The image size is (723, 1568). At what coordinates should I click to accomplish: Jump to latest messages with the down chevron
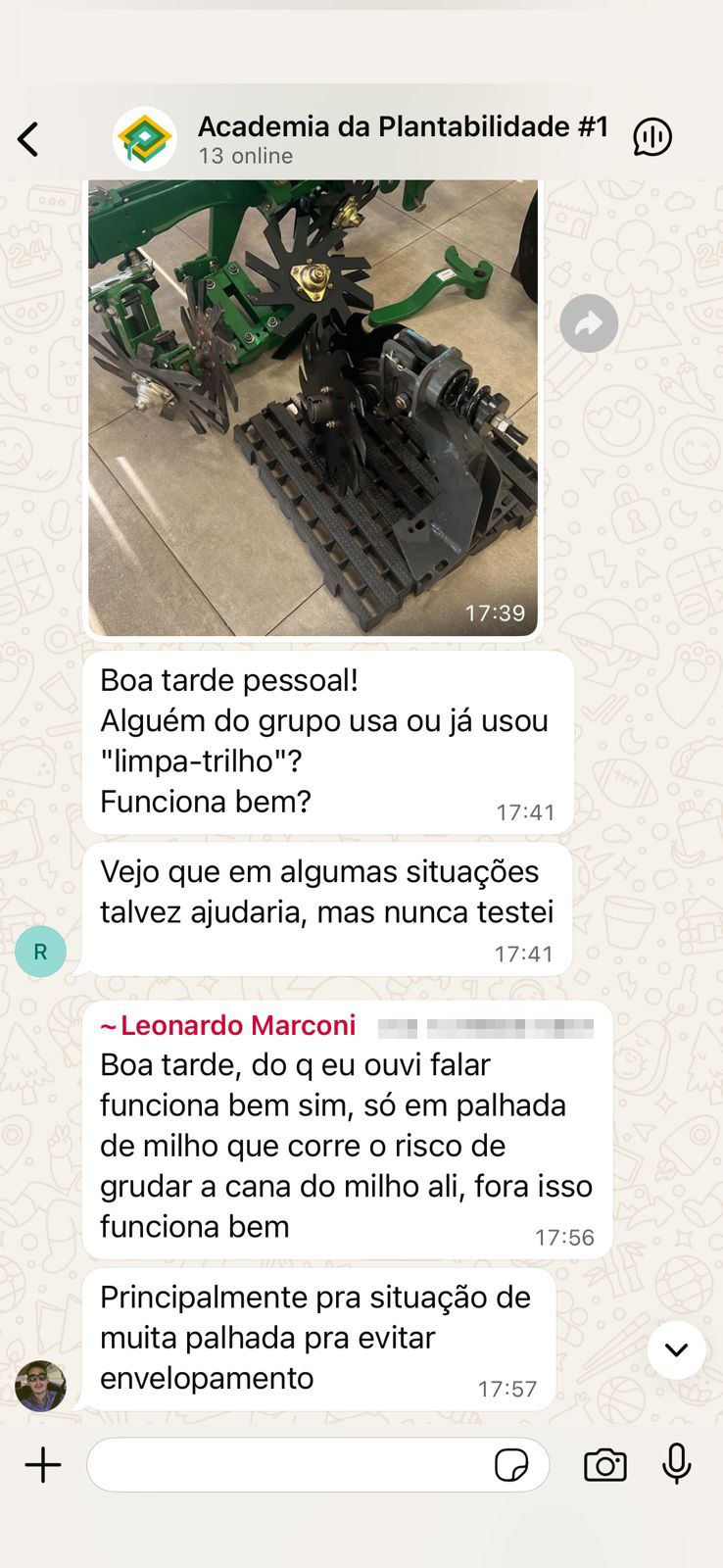click(x=675, y=1349)
